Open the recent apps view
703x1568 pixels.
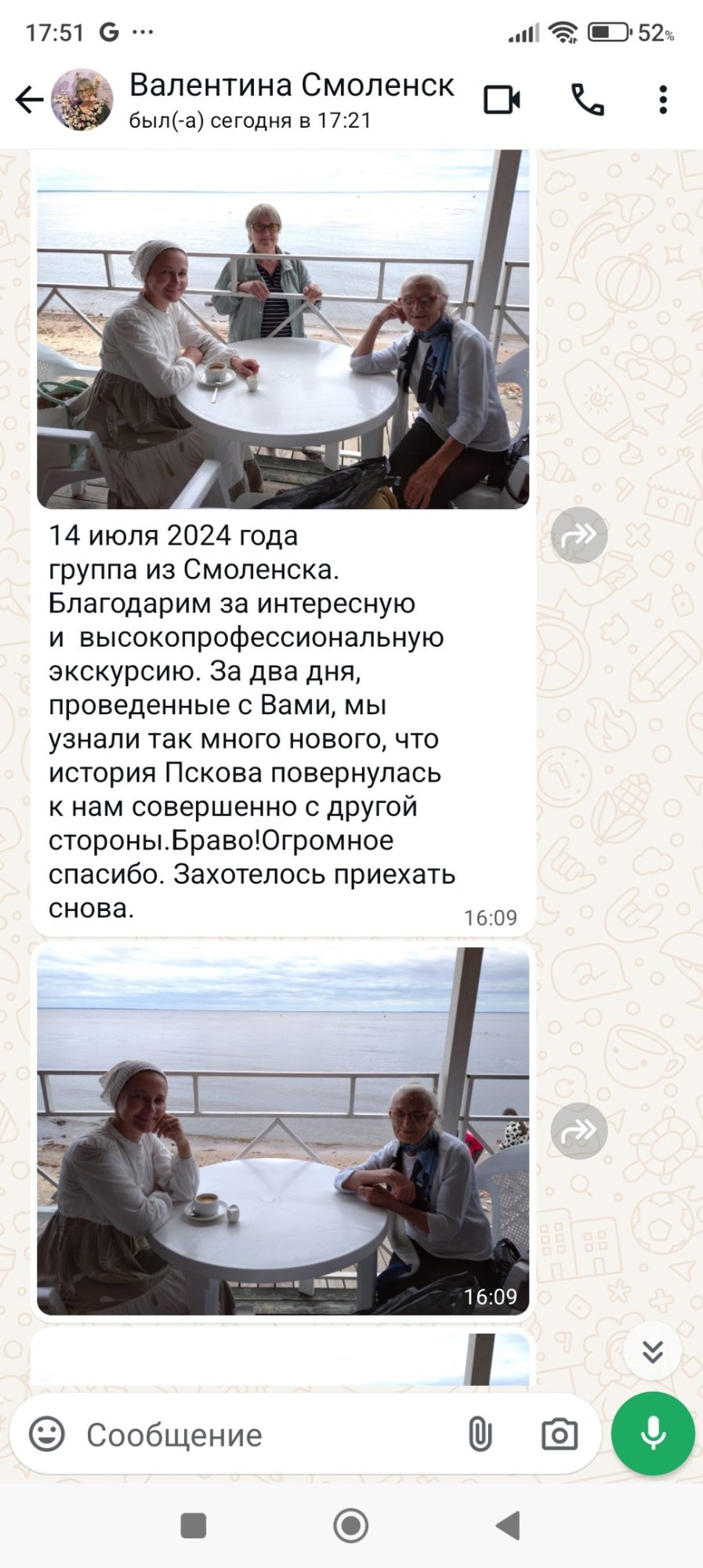pos(194,1526)
